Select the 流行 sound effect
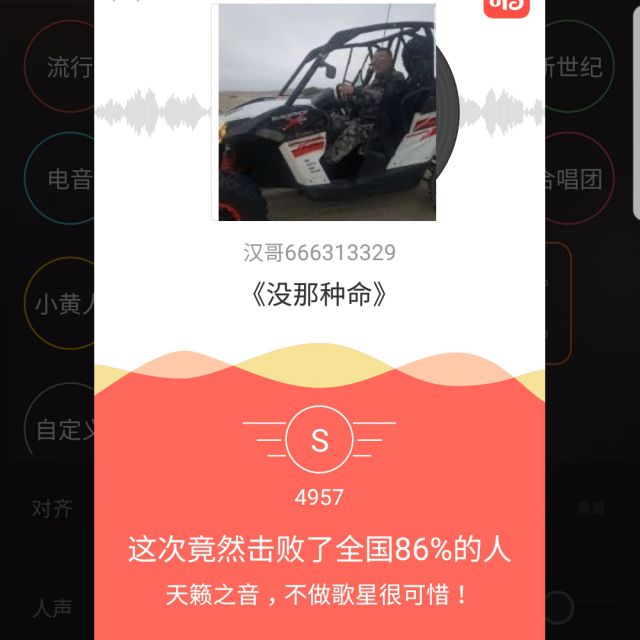This screenshot has height=640, width=640. click(60, 66)
